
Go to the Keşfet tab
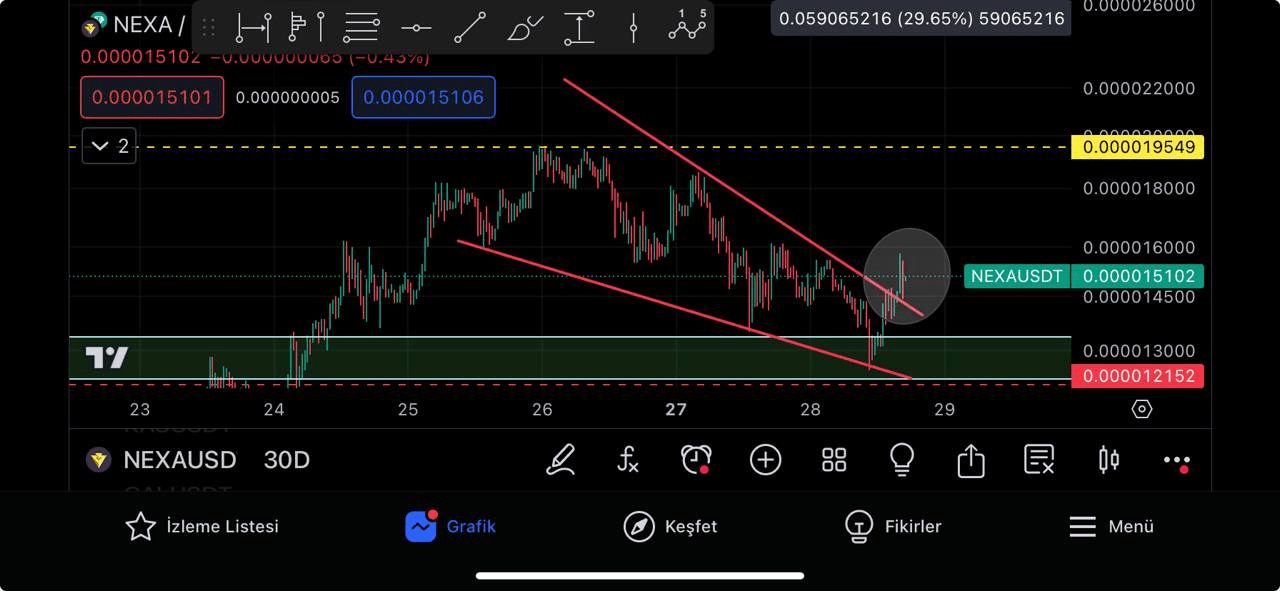tap(670, 526)
